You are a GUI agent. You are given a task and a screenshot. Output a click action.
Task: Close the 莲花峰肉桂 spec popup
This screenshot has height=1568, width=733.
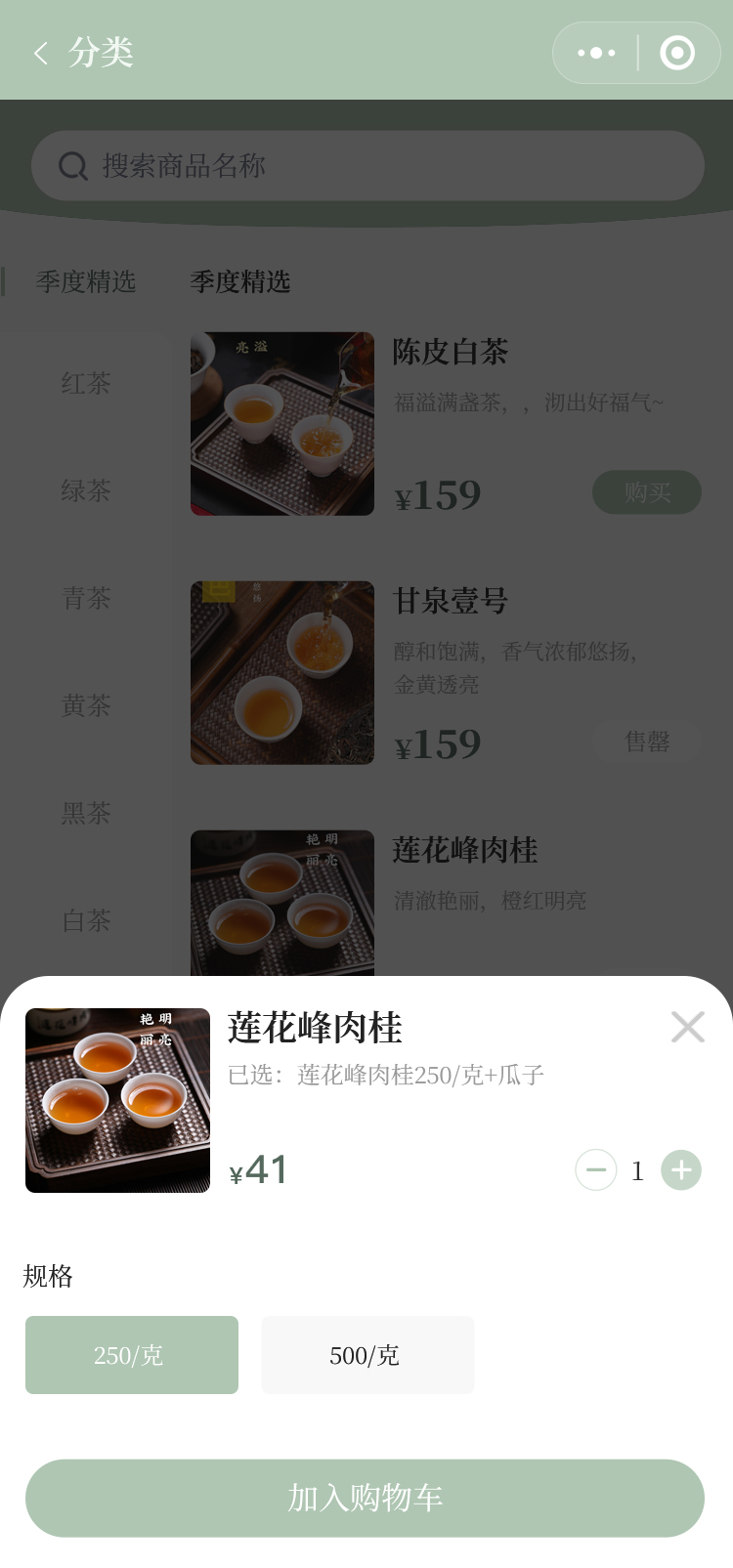click(688, 1027)
